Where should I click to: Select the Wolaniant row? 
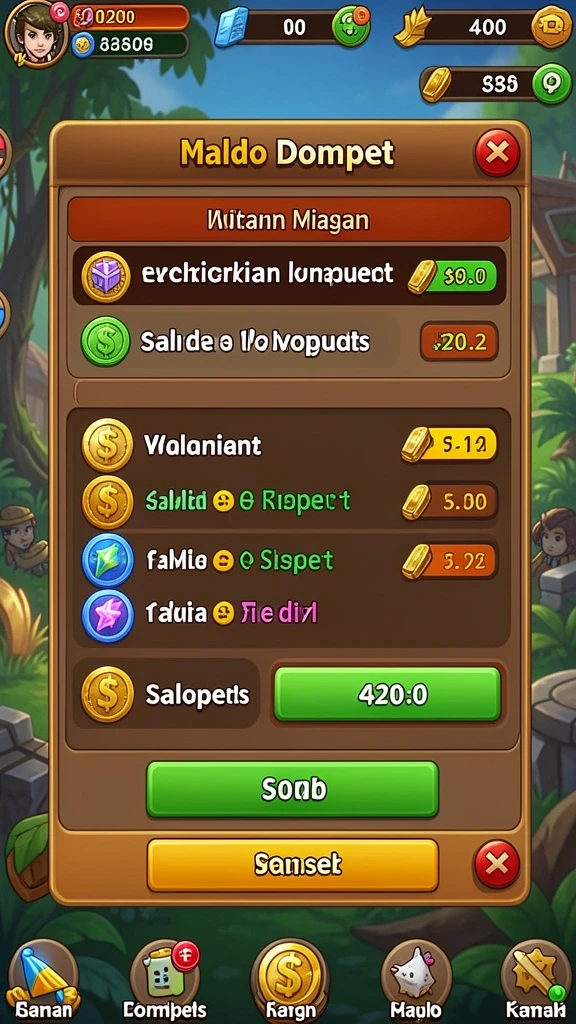tap(289, 445)
